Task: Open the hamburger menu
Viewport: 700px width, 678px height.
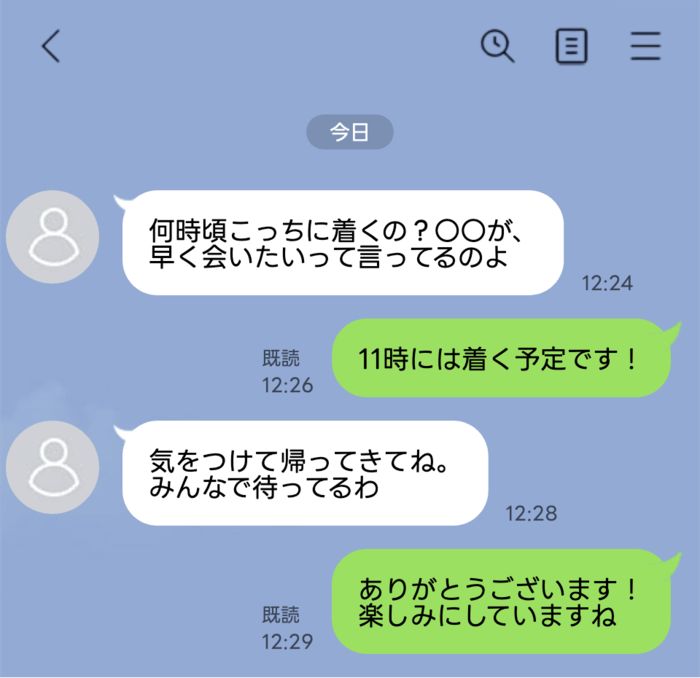Action: (x=645, y=46)
